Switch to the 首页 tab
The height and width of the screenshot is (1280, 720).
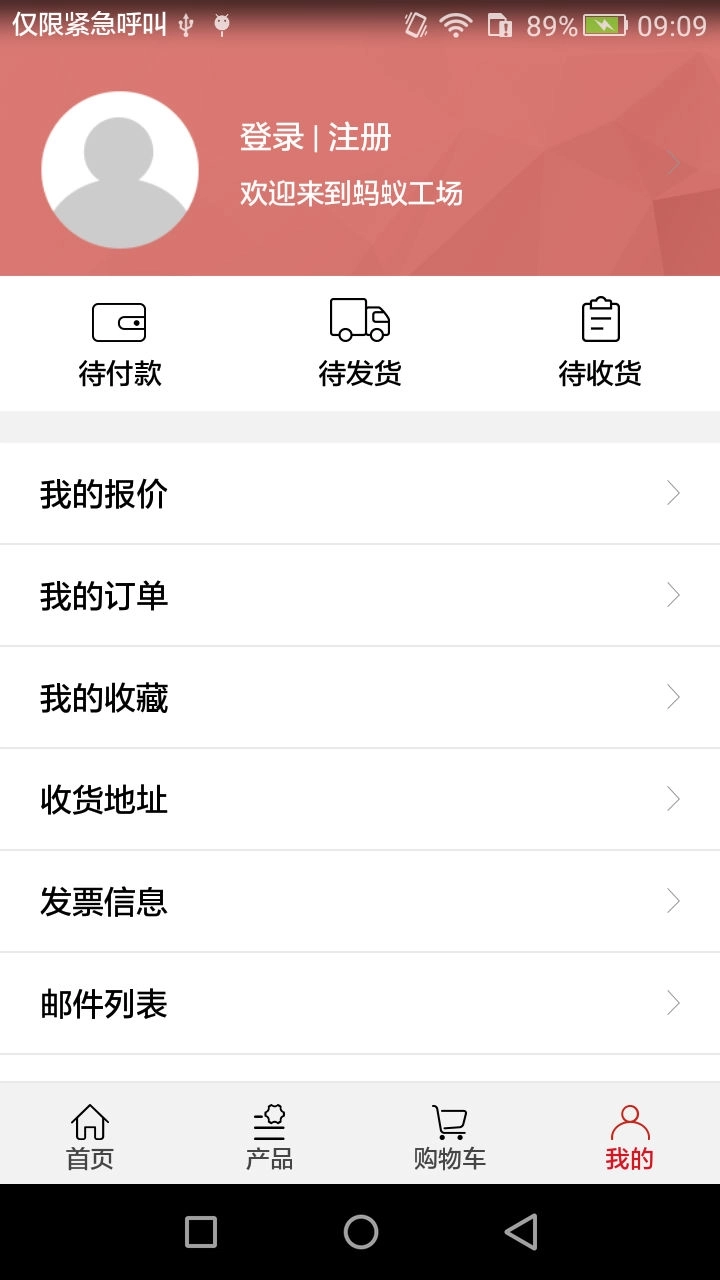pos(90,1133)
